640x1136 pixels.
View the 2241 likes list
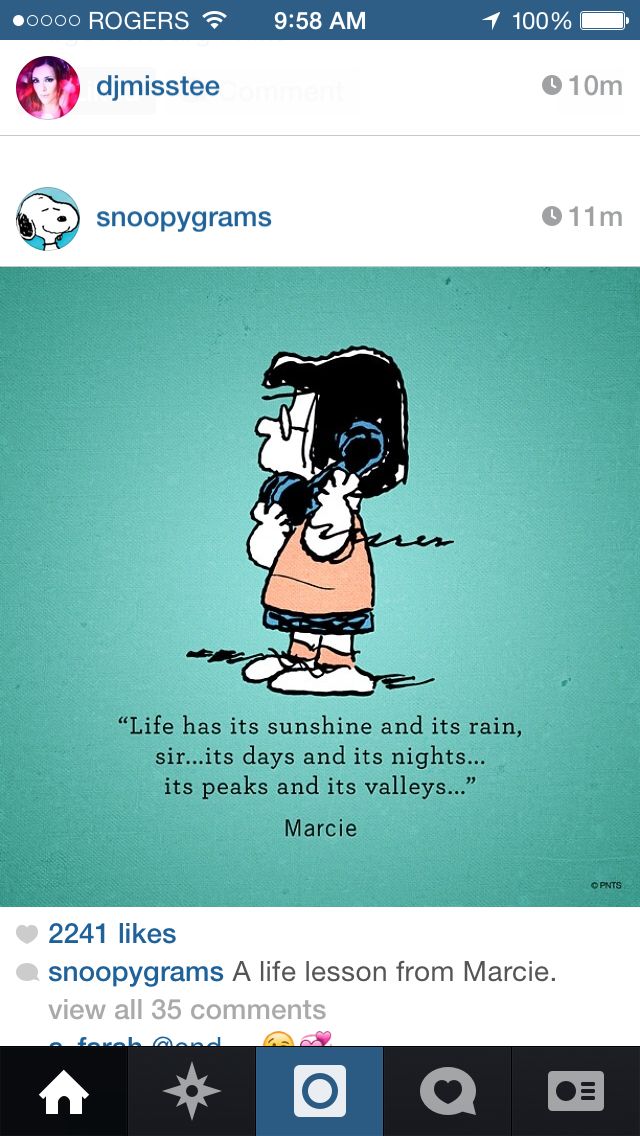pyautogui.click(x=112, y=934)
